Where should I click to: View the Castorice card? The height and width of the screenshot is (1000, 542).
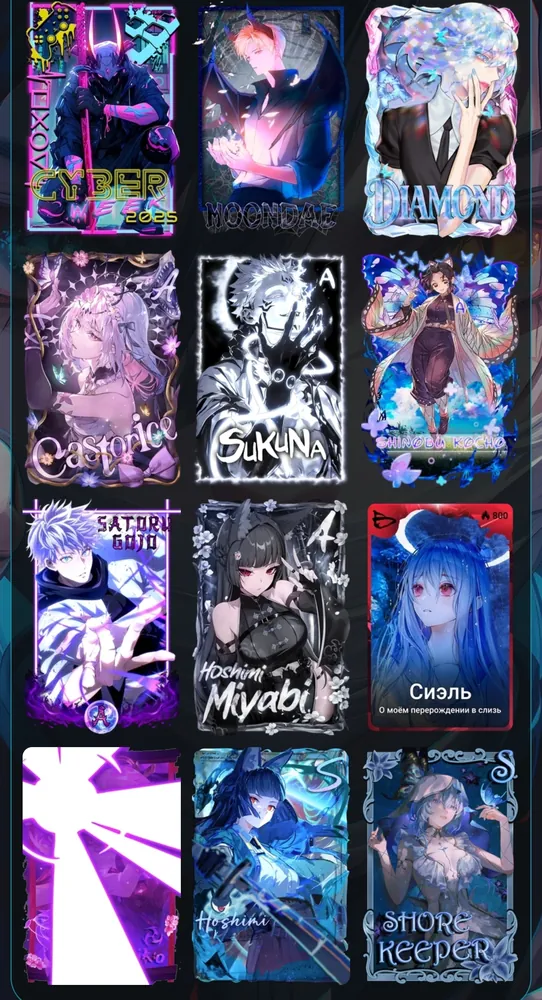point(103,367)
